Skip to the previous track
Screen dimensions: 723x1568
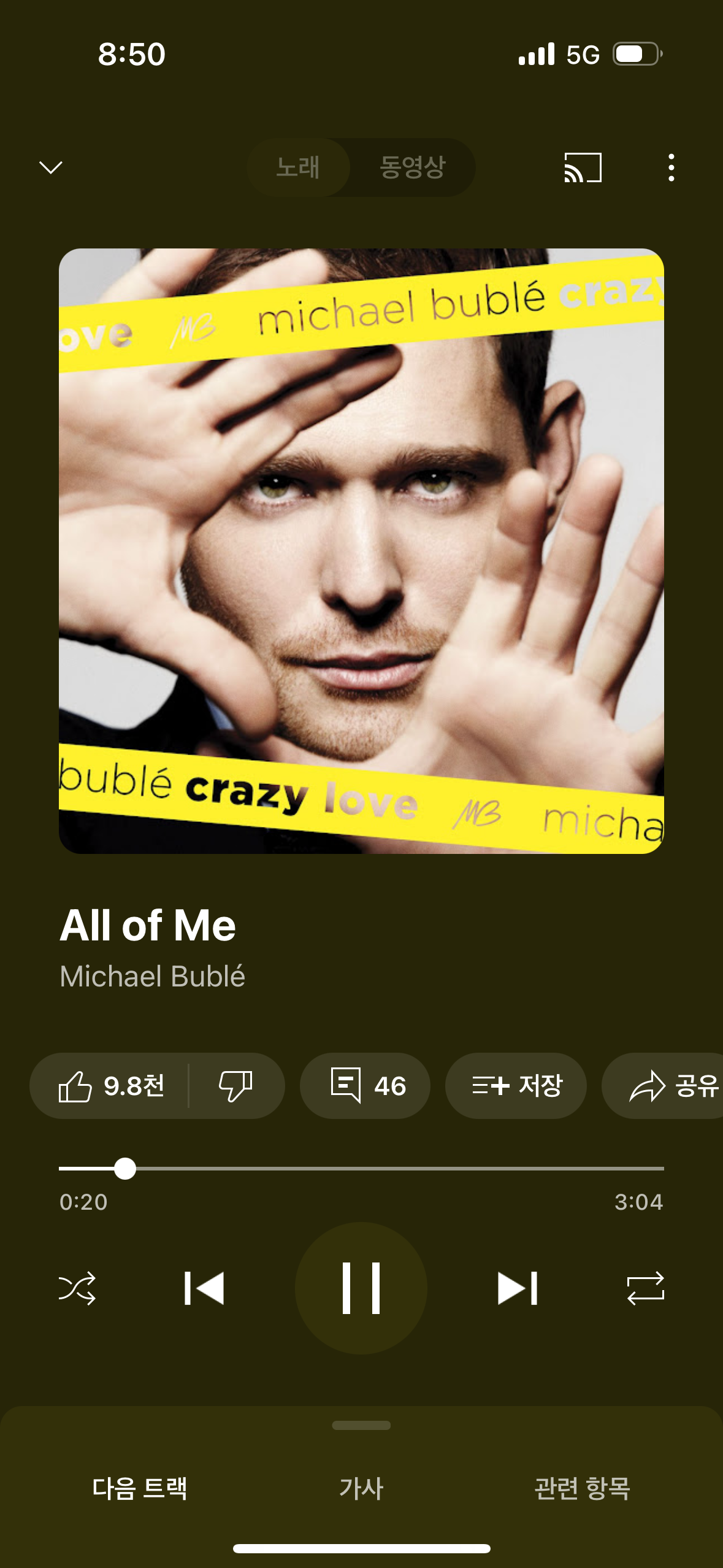point(204,1288)
